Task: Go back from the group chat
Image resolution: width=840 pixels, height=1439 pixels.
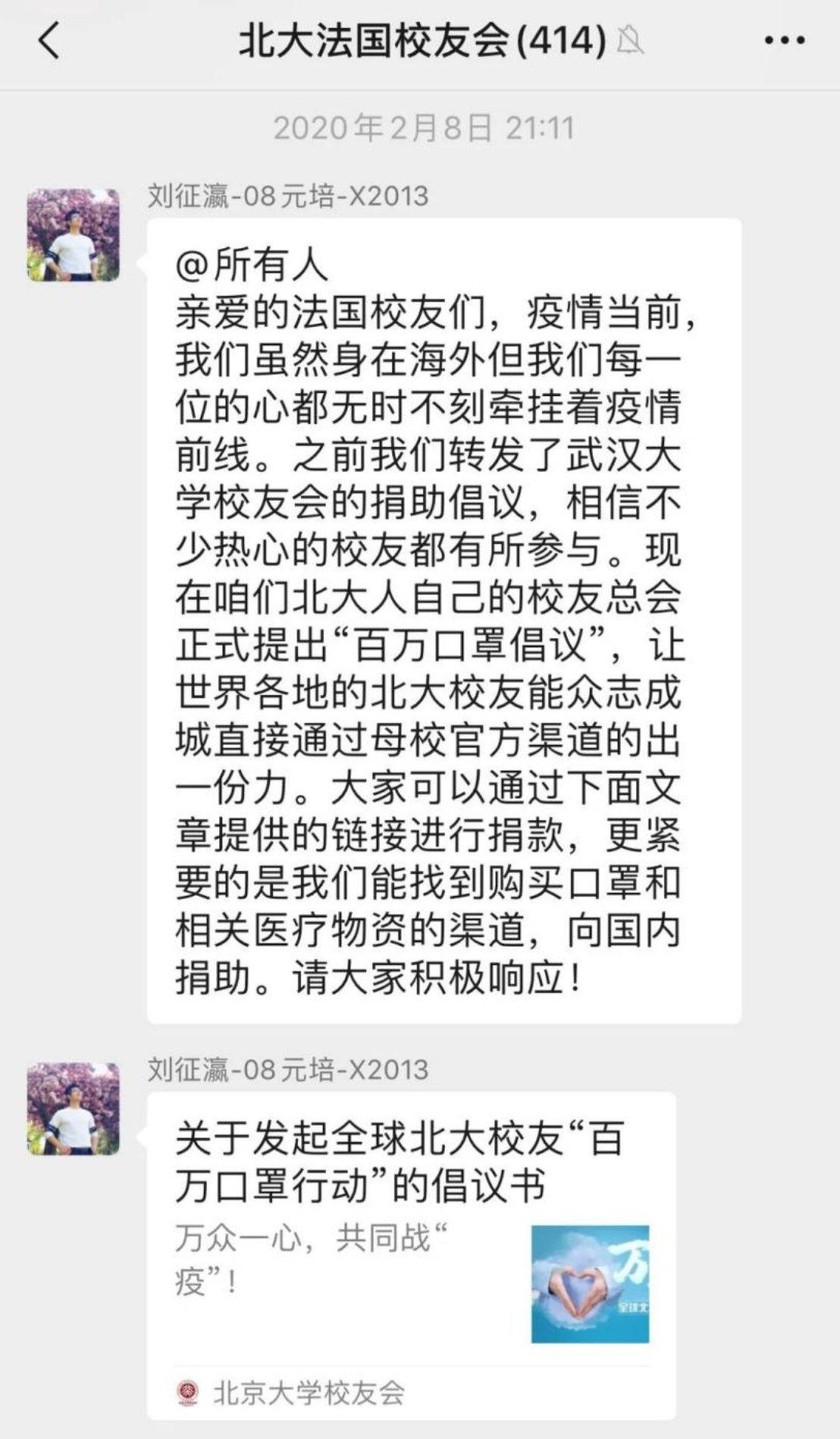Action: tap(49, 40)
